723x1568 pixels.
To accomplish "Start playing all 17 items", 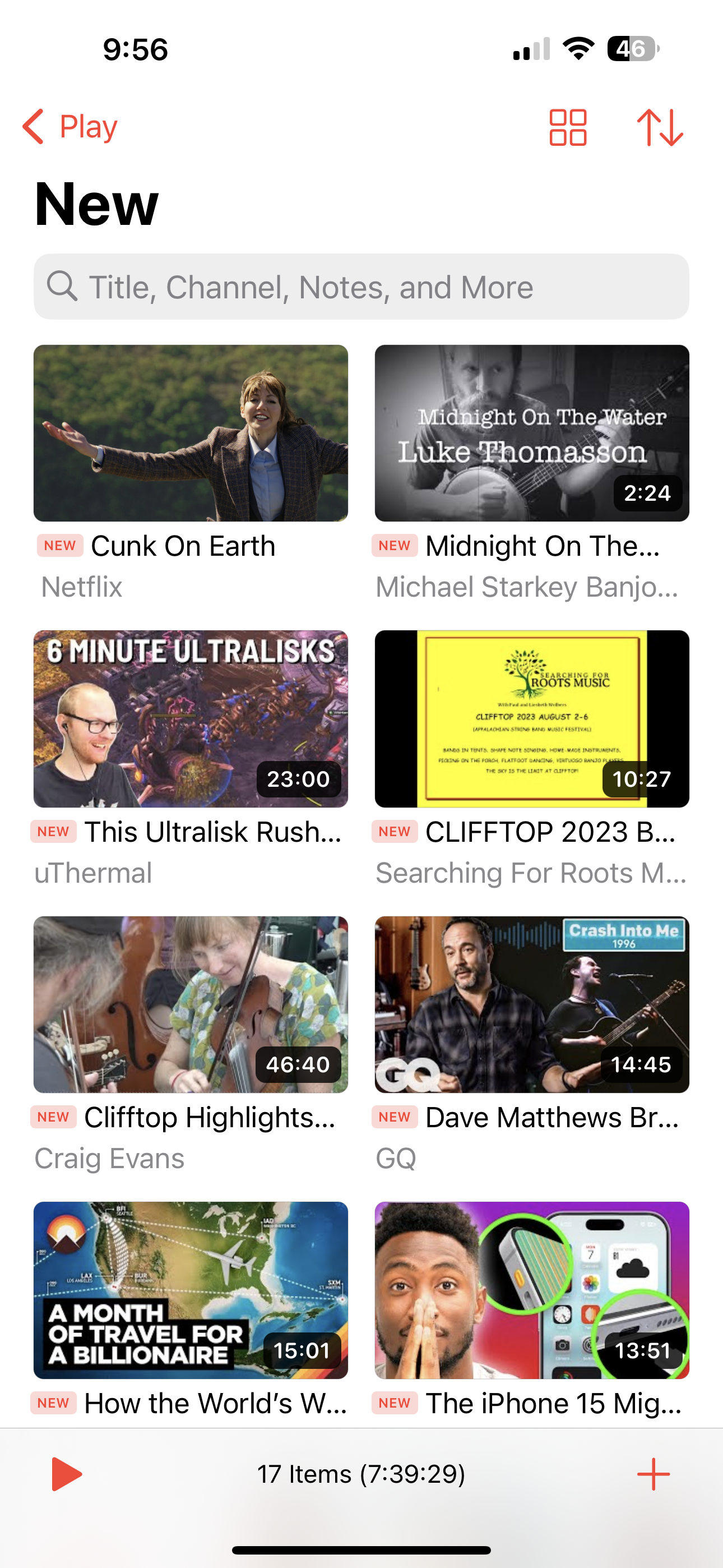I will pos(66,1474).
